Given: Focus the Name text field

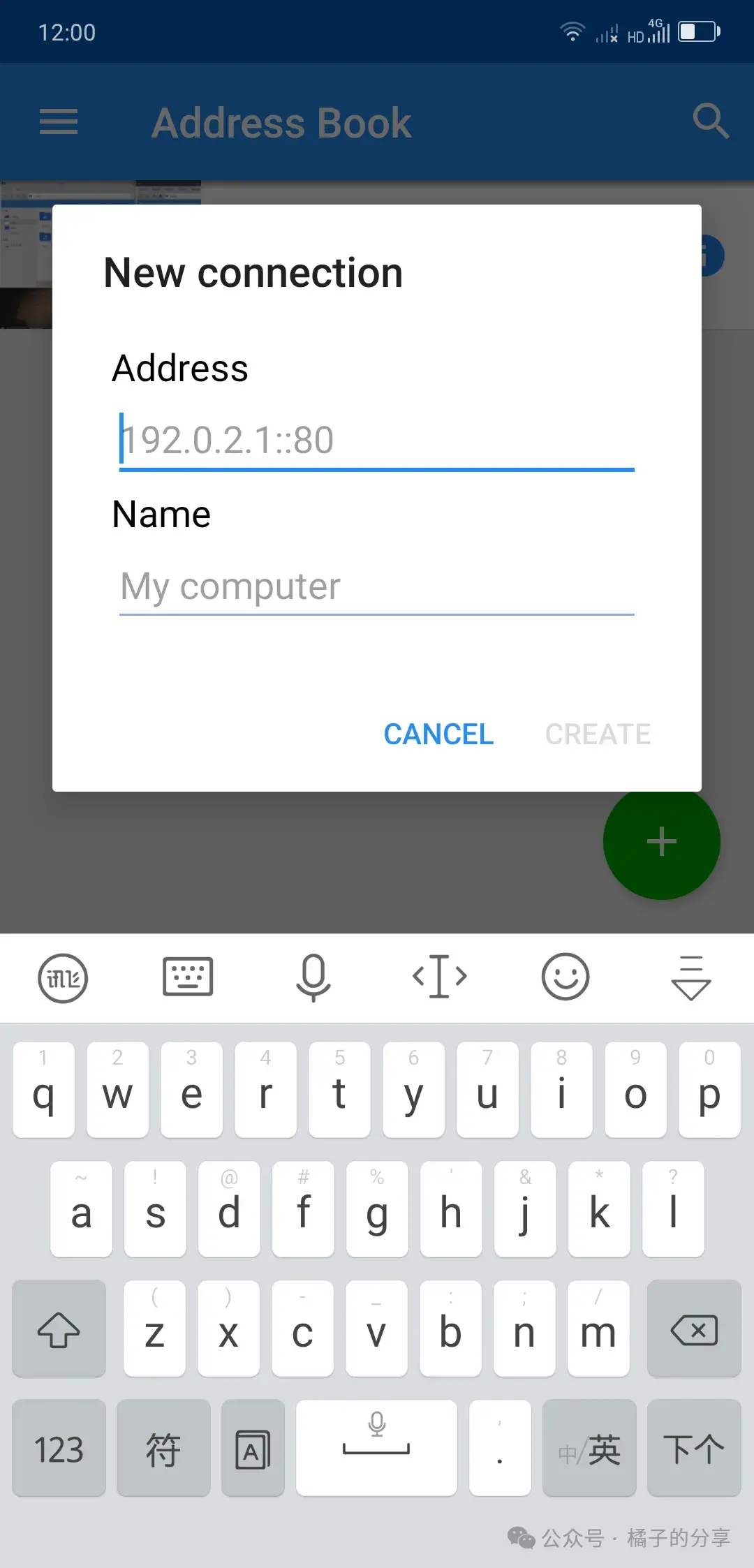Looking at the screenshot, I should pyautogui.click(x=376, y=586).
